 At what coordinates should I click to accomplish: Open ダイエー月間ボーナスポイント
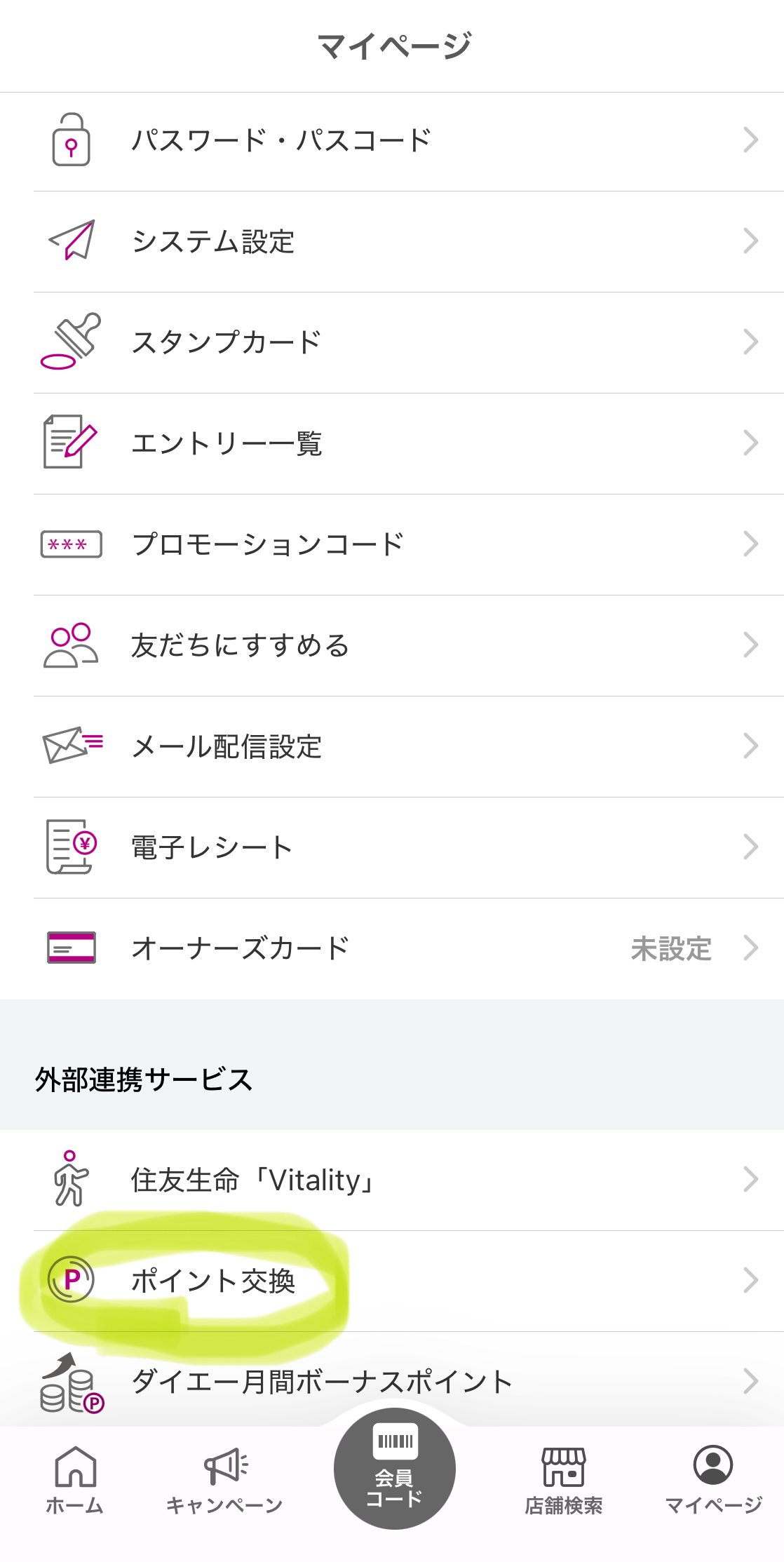(392, 1380)
